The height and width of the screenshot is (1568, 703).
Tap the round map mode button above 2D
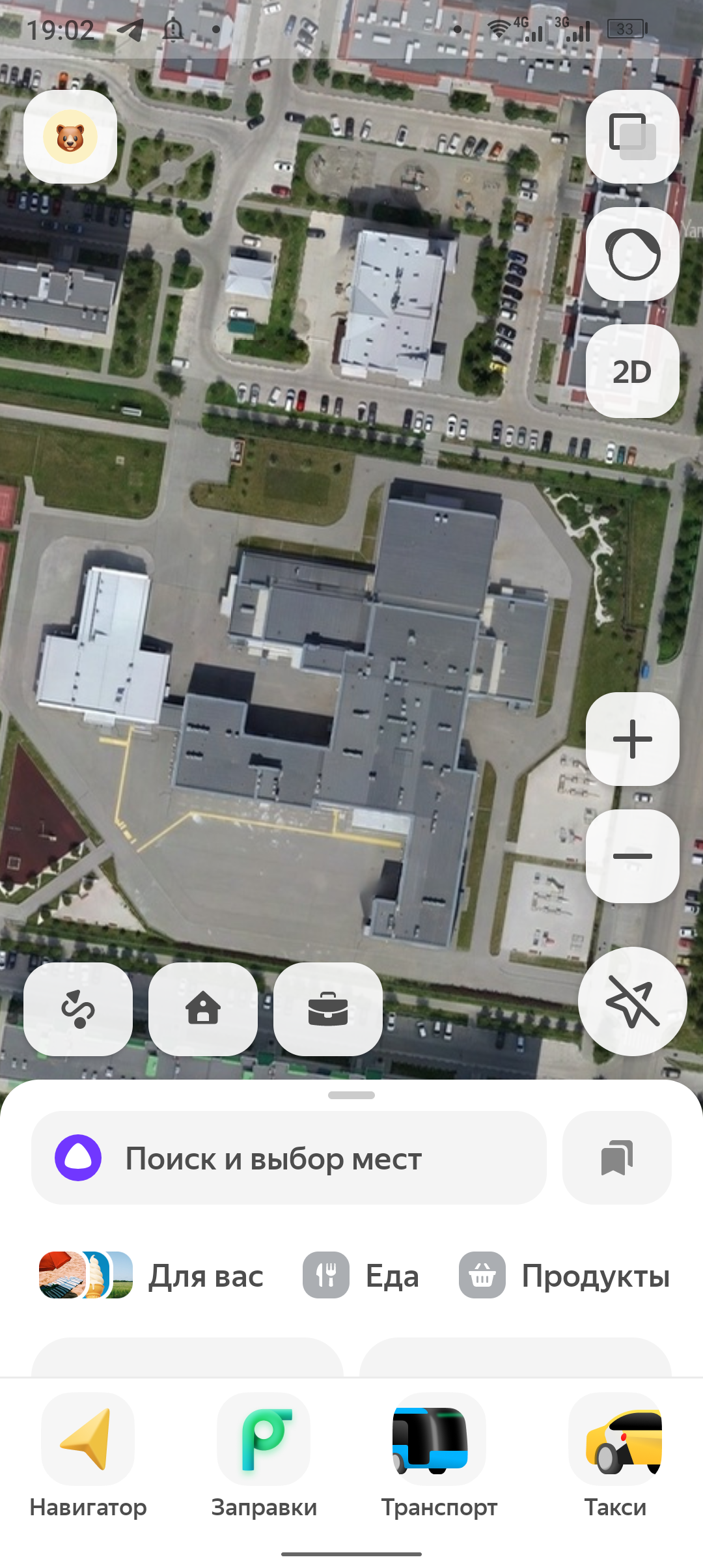[632, 254]
